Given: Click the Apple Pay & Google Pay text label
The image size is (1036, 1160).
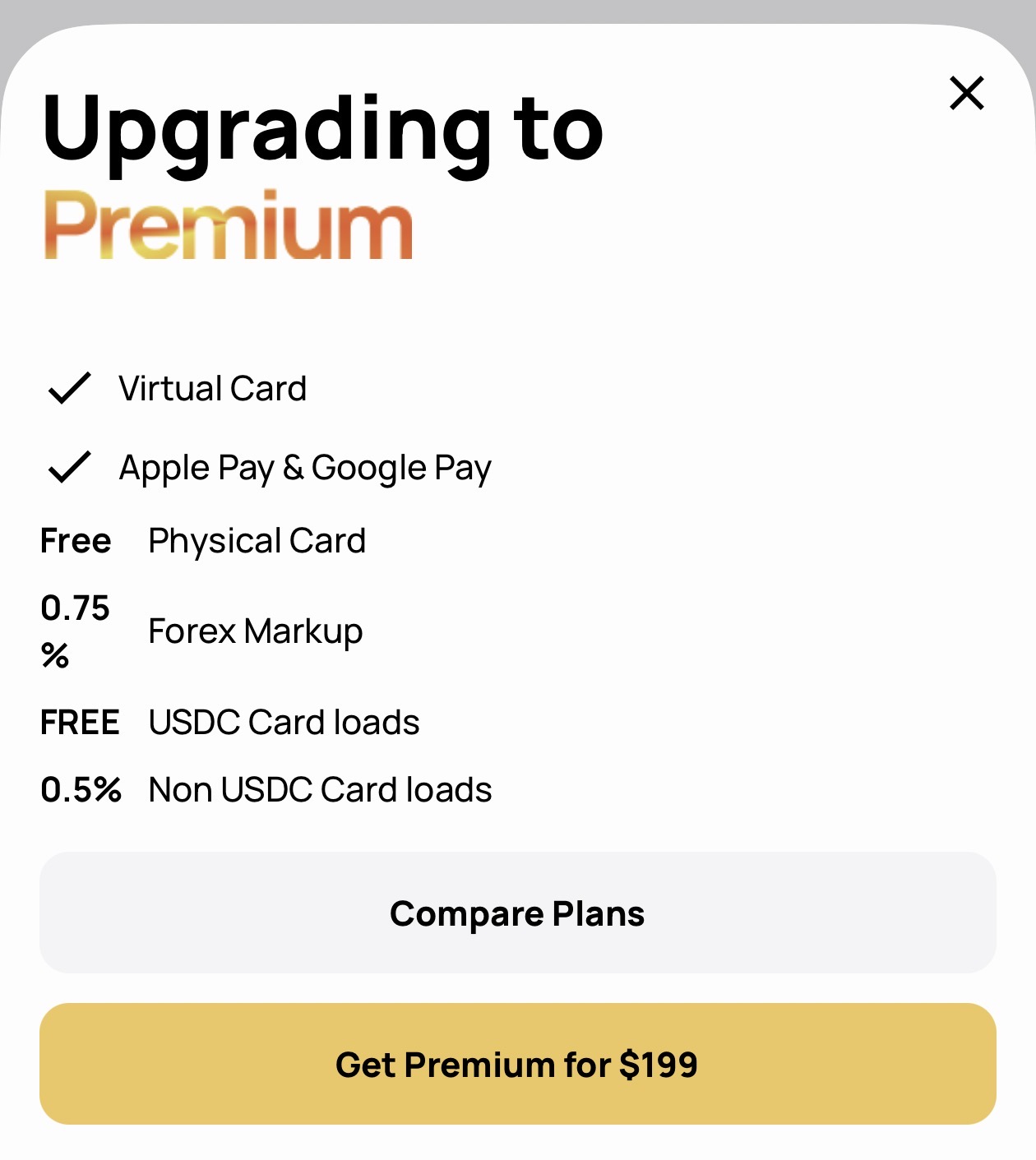Looking at the screenshot, I should coord(305,466).
